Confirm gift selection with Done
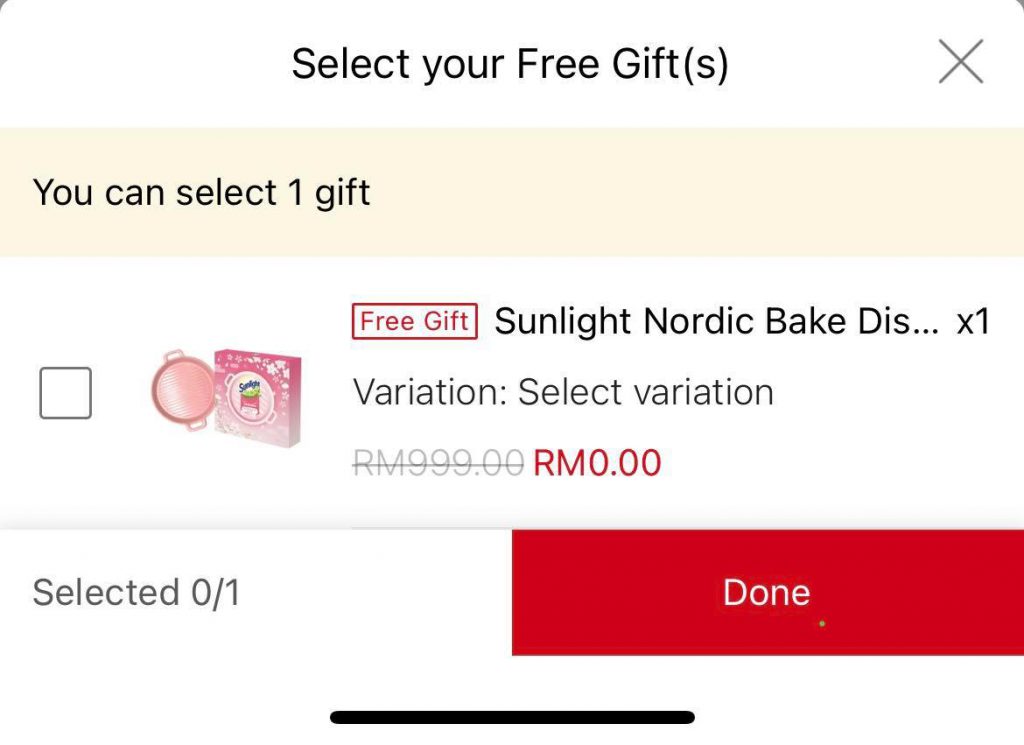The height and width of the screenshot is (745, 1024). click(x=767, y=592)
